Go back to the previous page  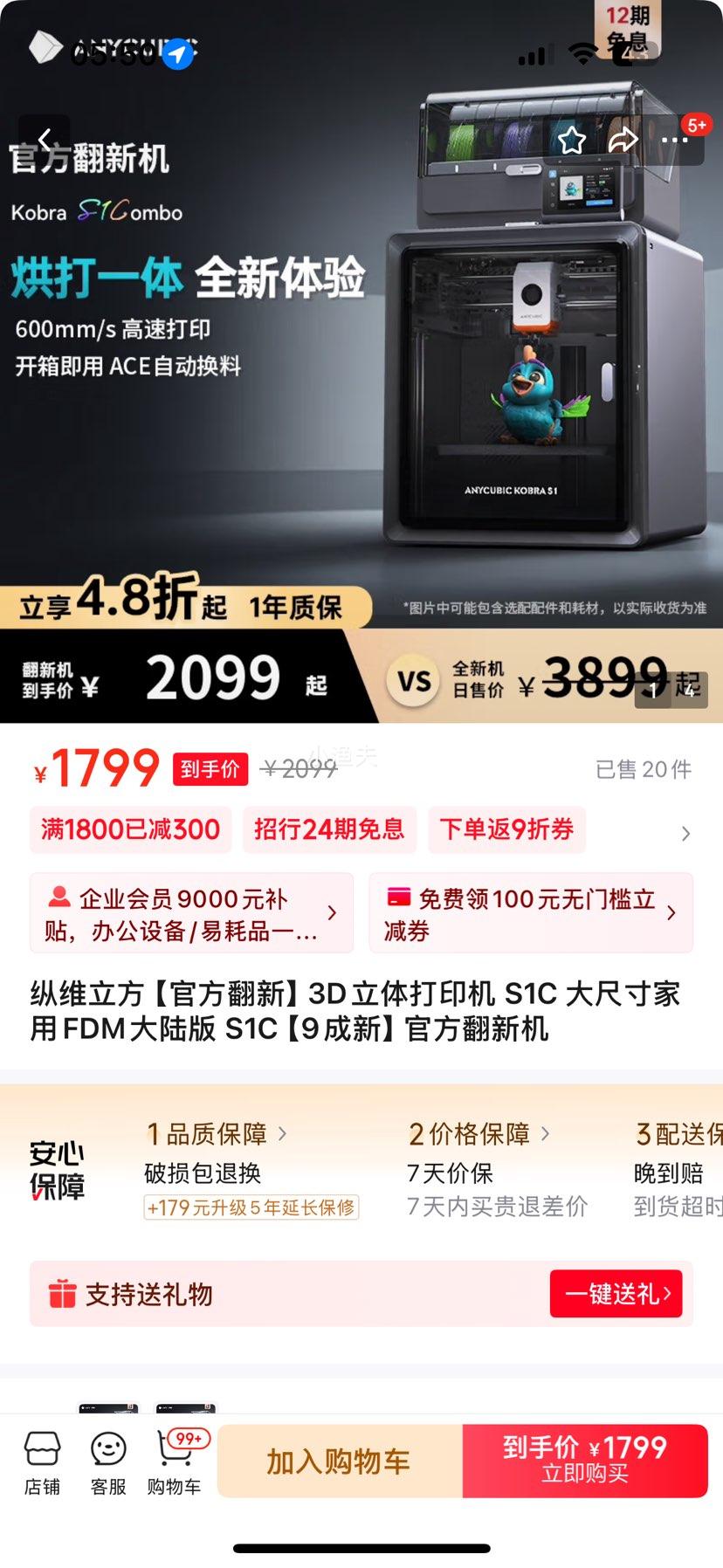[44, 140]
